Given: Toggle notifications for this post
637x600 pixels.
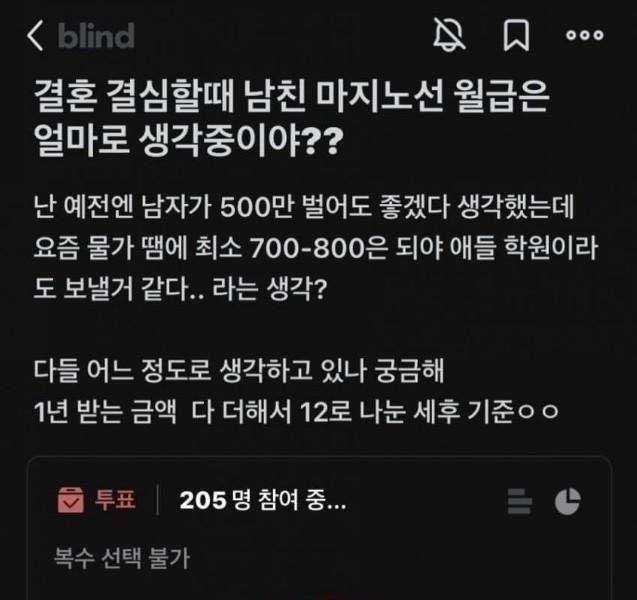Looking at the screenshot, I should click(x=449, y=36).
